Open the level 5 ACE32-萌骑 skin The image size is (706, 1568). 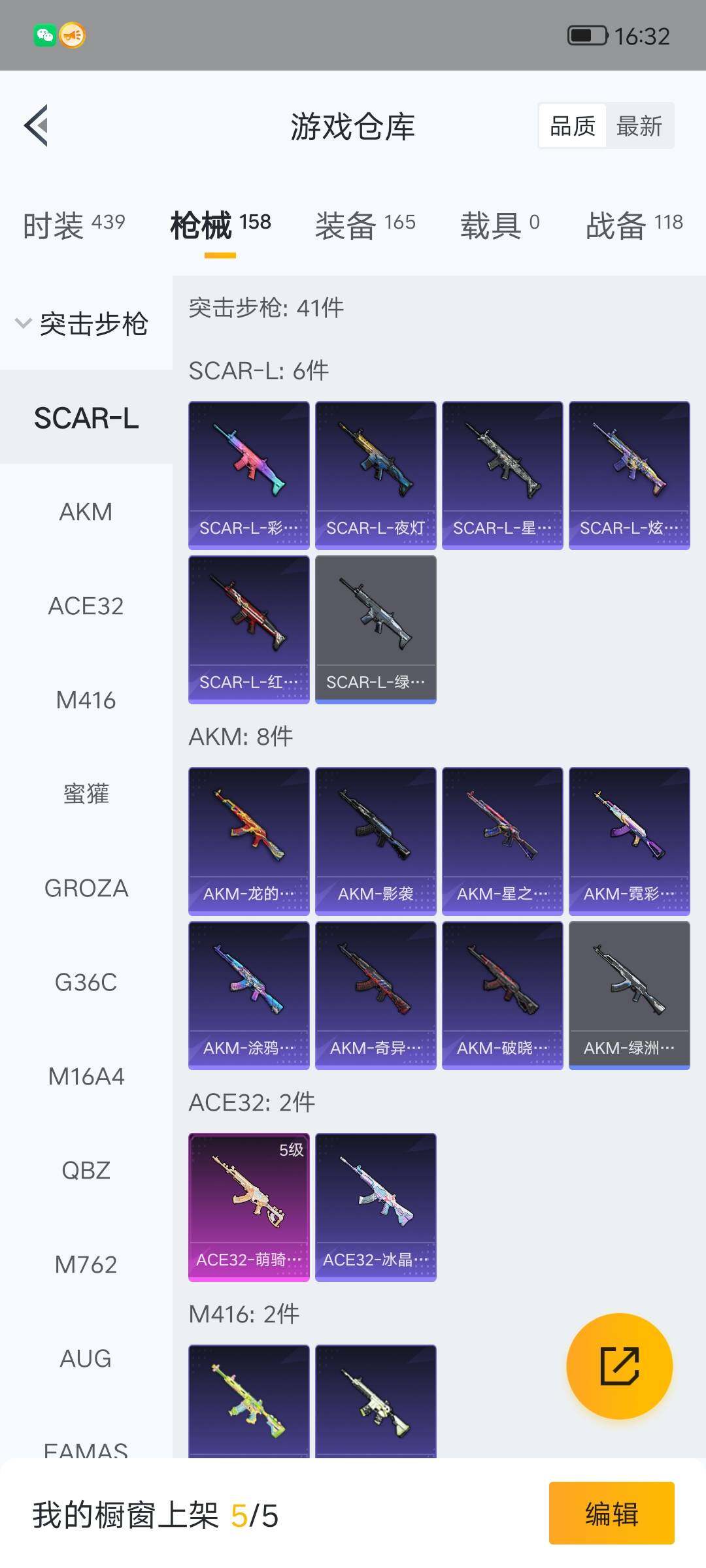[x=248, y=1207]
